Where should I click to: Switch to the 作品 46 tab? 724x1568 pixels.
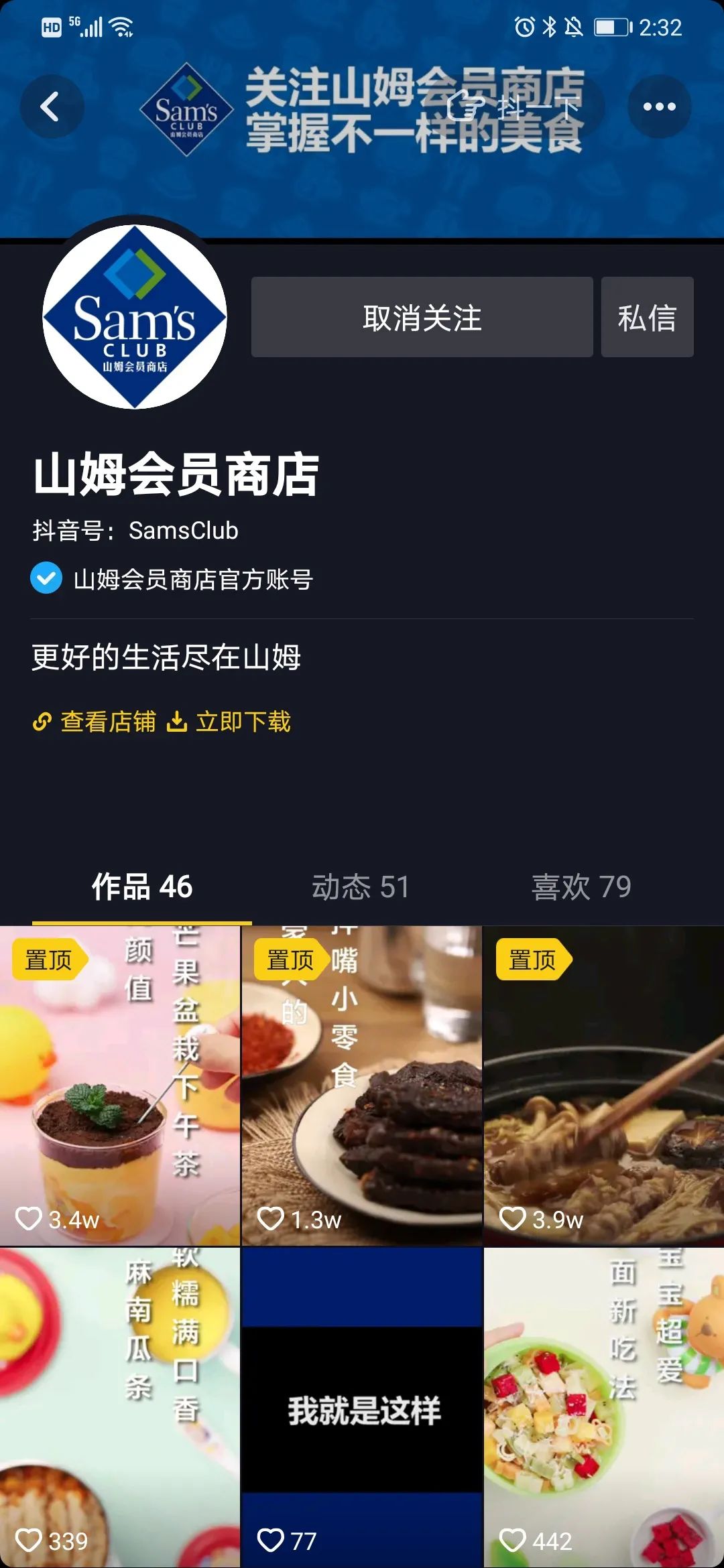142,886
